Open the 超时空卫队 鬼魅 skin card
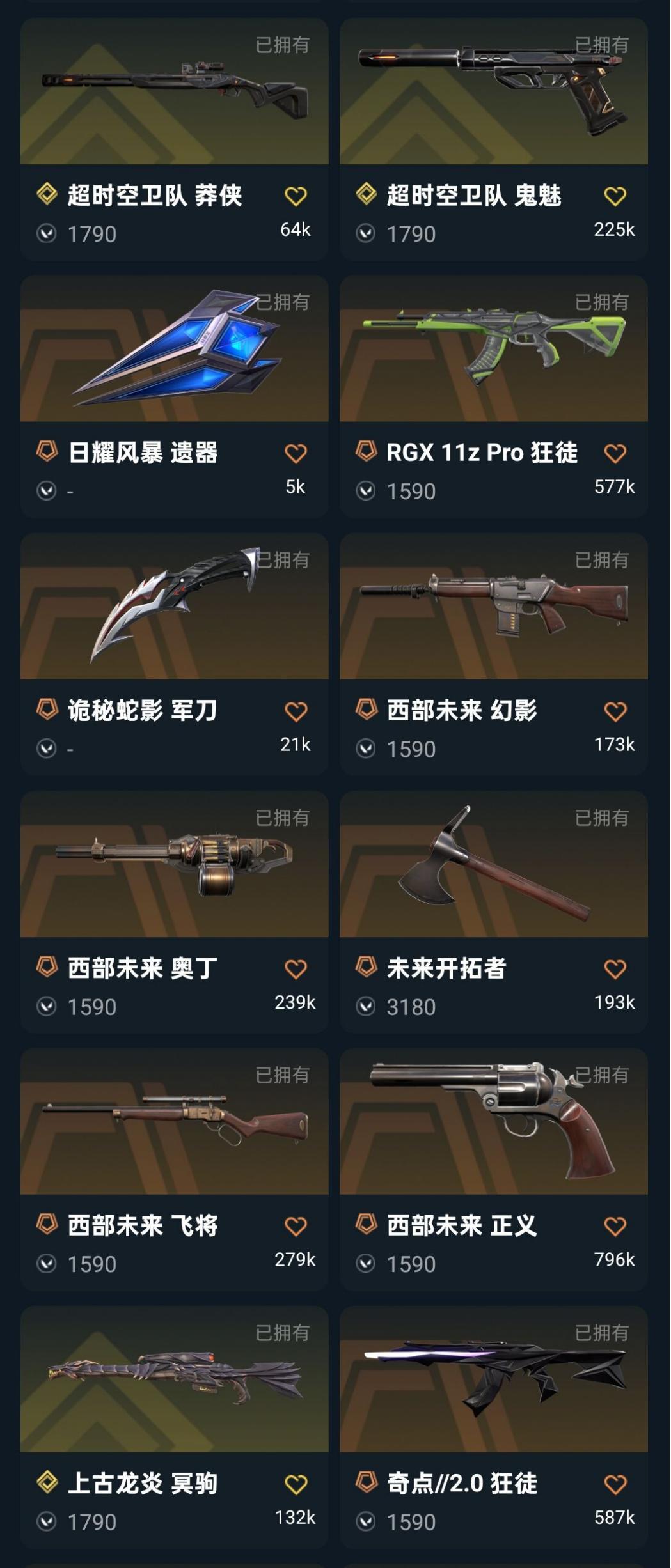Image resolution: width=671 pixels, height=1568 pixels. [x=494, y=139]
